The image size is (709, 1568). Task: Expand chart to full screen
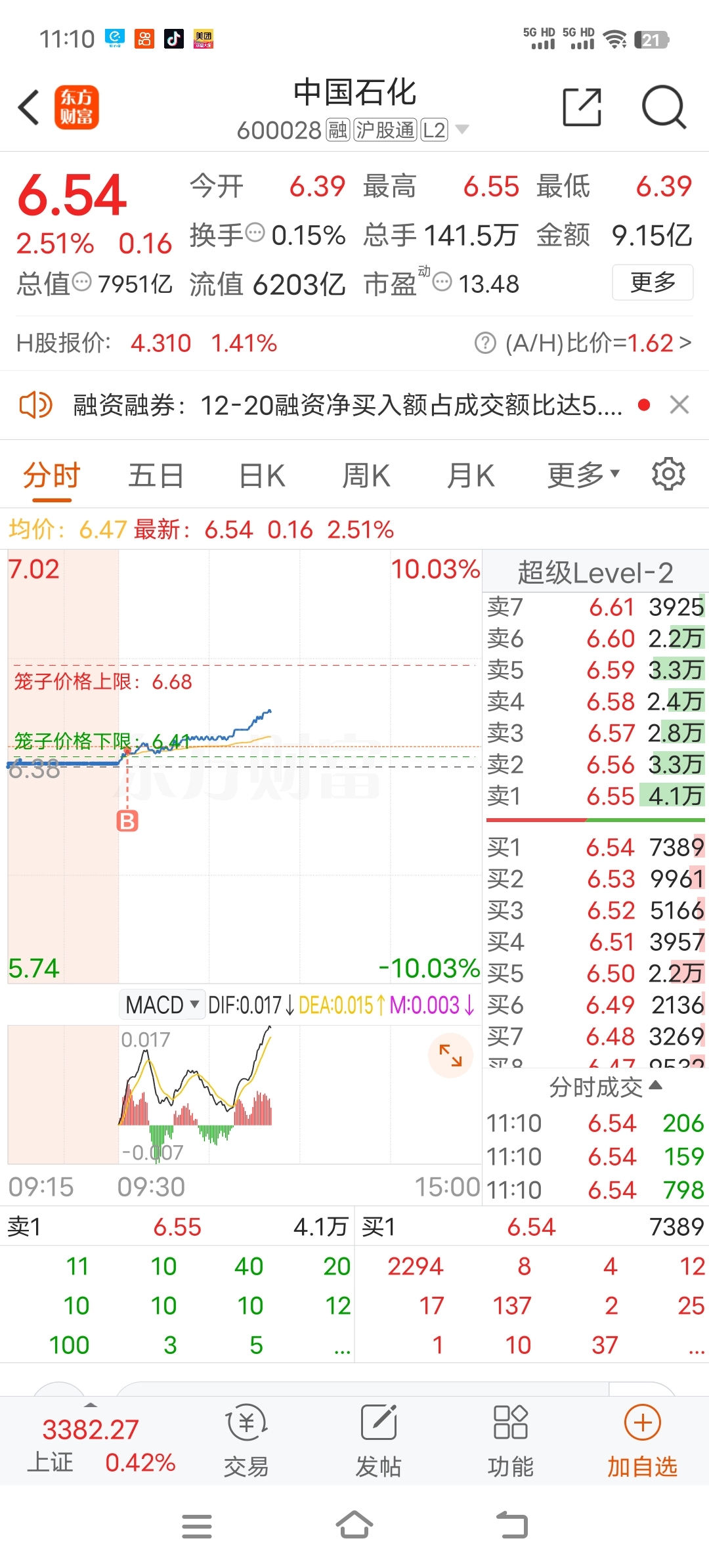pyautogui.click(x=450, y=1055)
